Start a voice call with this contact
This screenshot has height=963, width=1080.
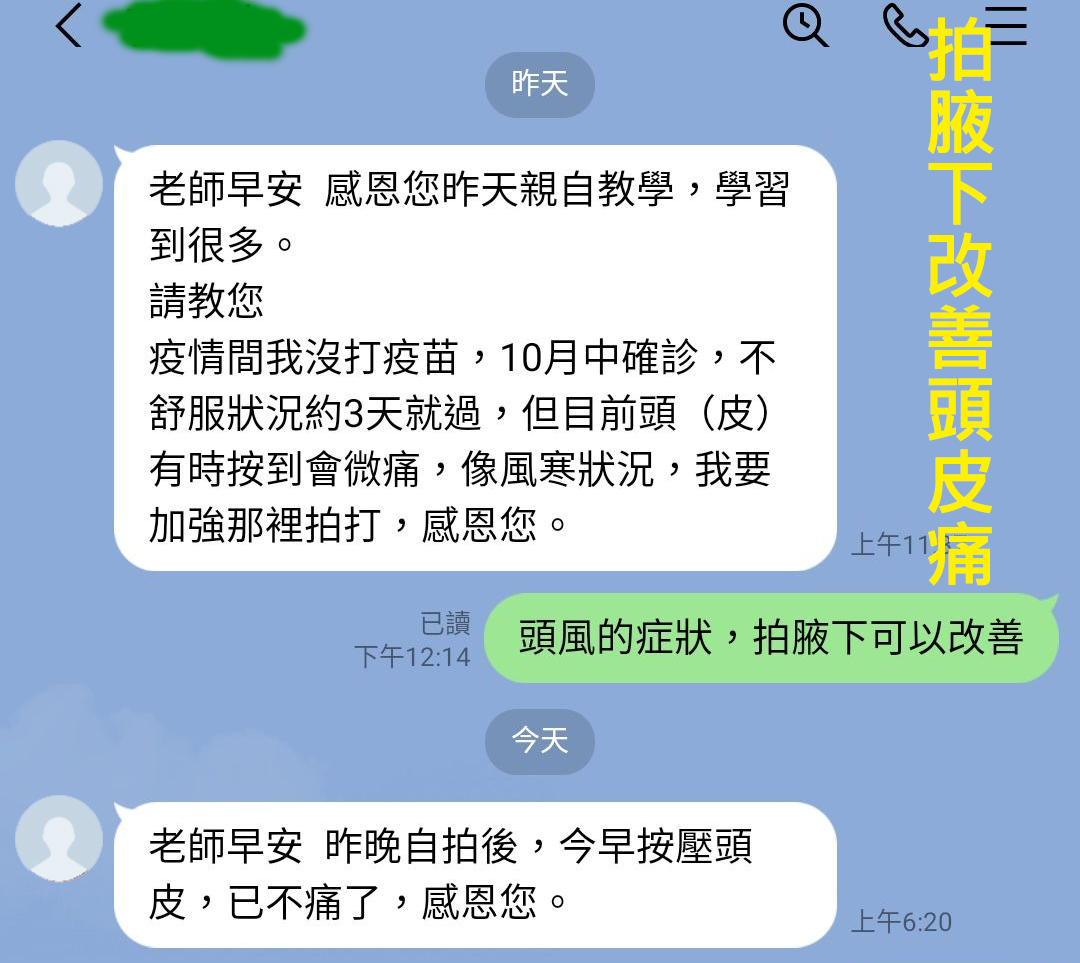[x=905, y=26]
